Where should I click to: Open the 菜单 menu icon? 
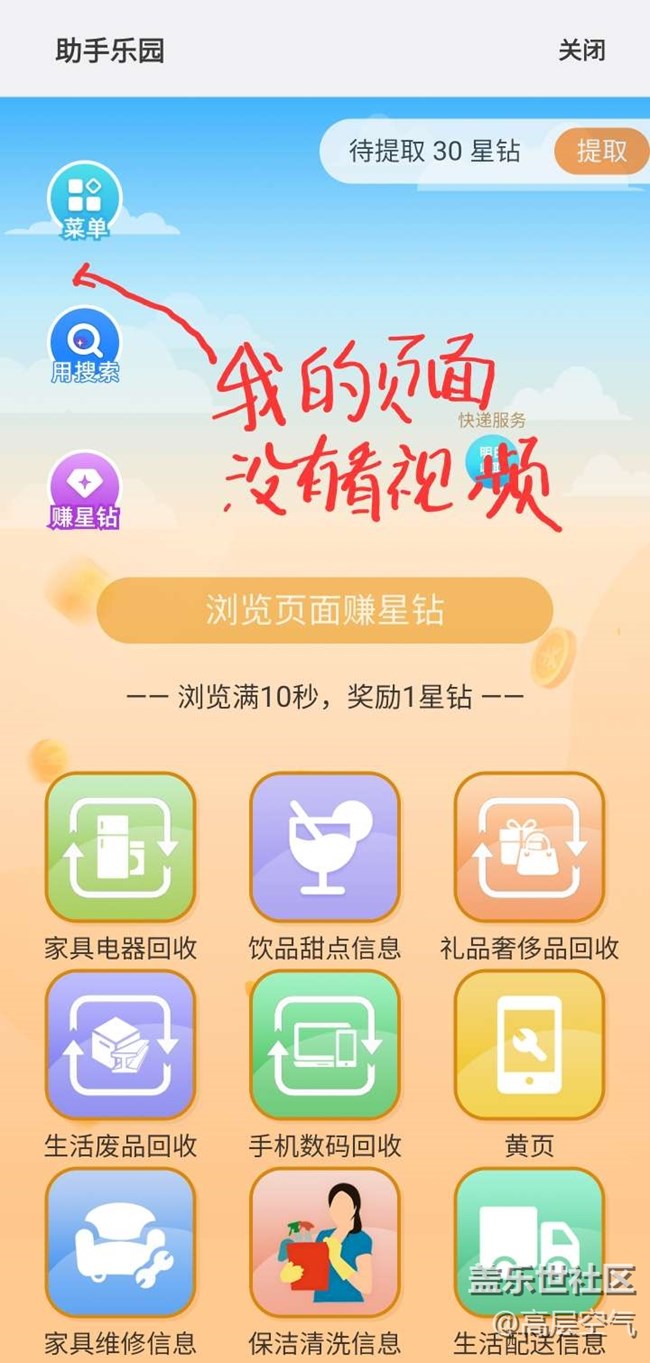pos(85,199)
